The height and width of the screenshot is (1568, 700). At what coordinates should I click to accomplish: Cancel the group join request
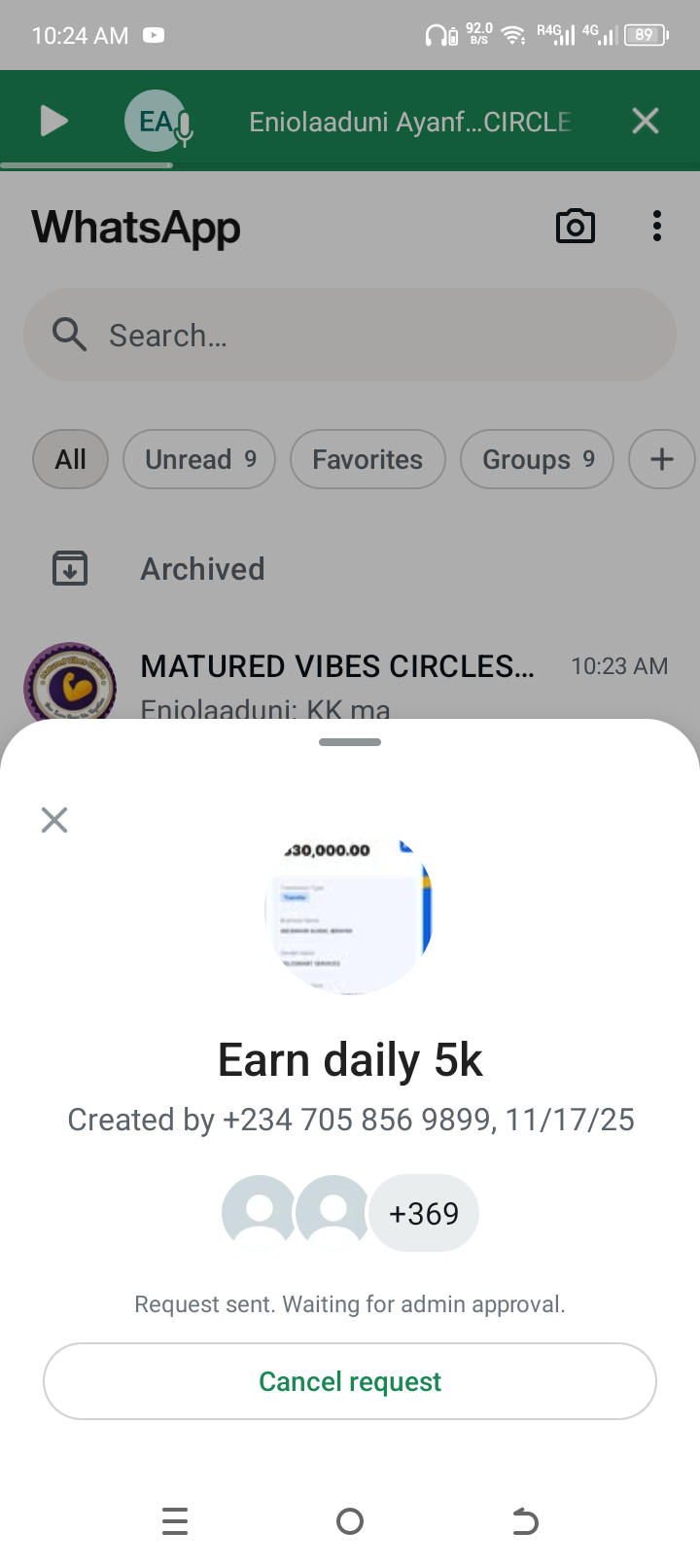[350, 1381]
